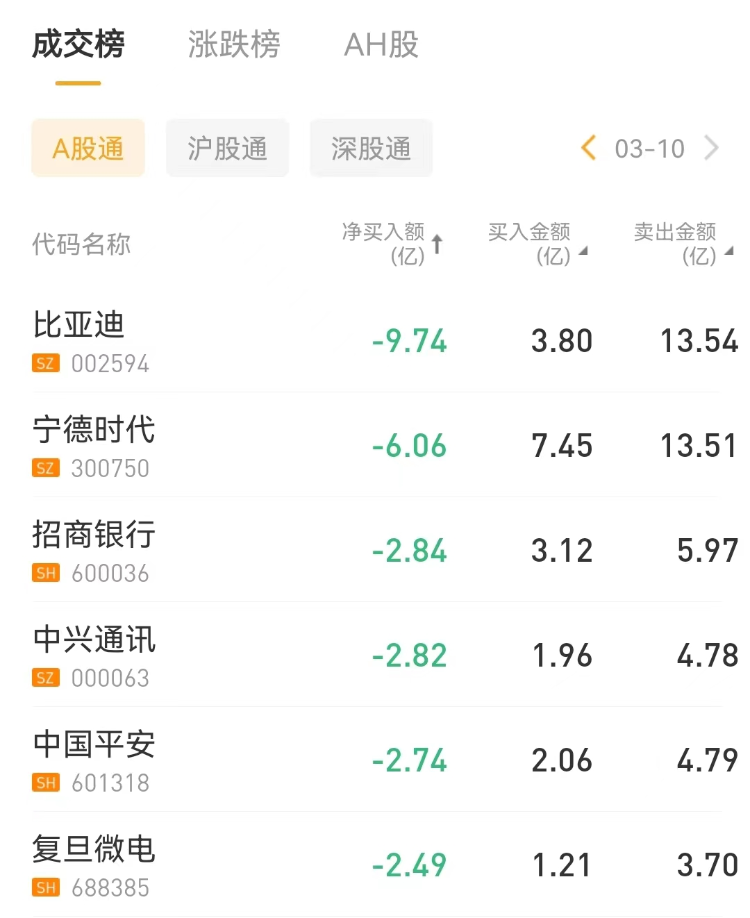Select the 深股通 filter chip

pyautogui.click(x=371, y=149)
